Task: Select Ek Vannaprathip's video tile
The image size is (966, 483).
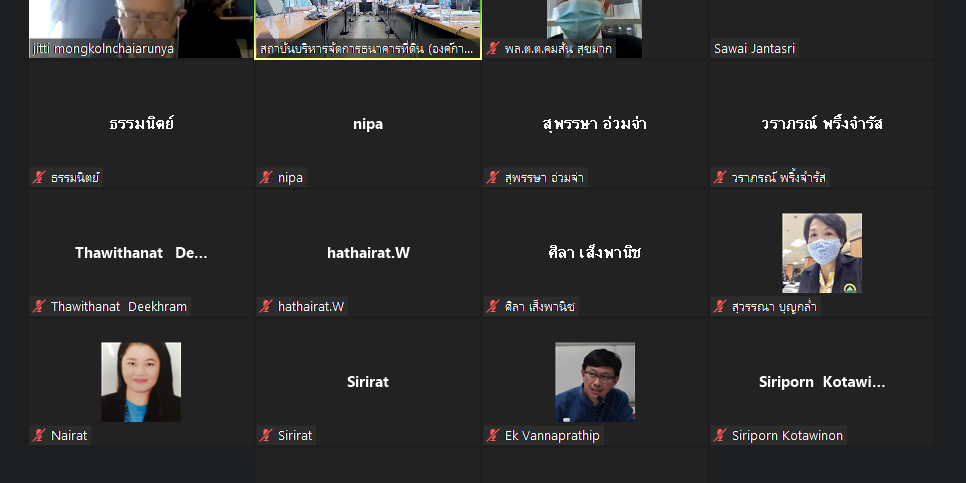Action: [x=594, y=382]
